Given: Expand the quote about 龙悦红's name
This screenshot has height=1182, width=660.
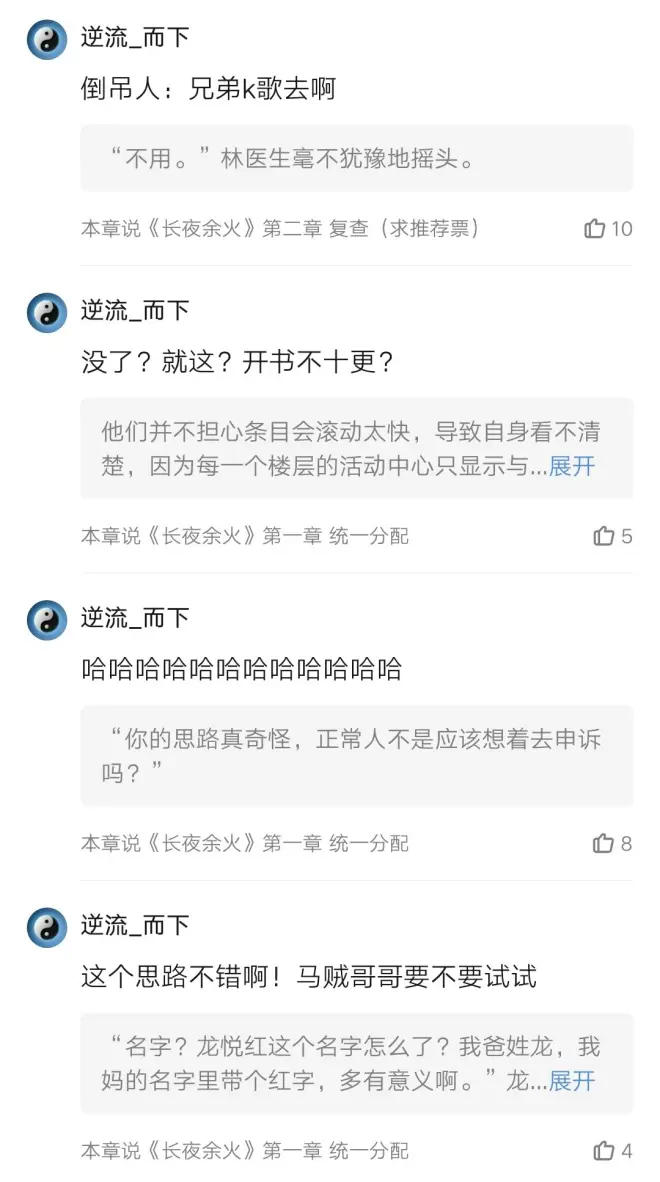Looking at the screenshot, I should click(572, 1081).
